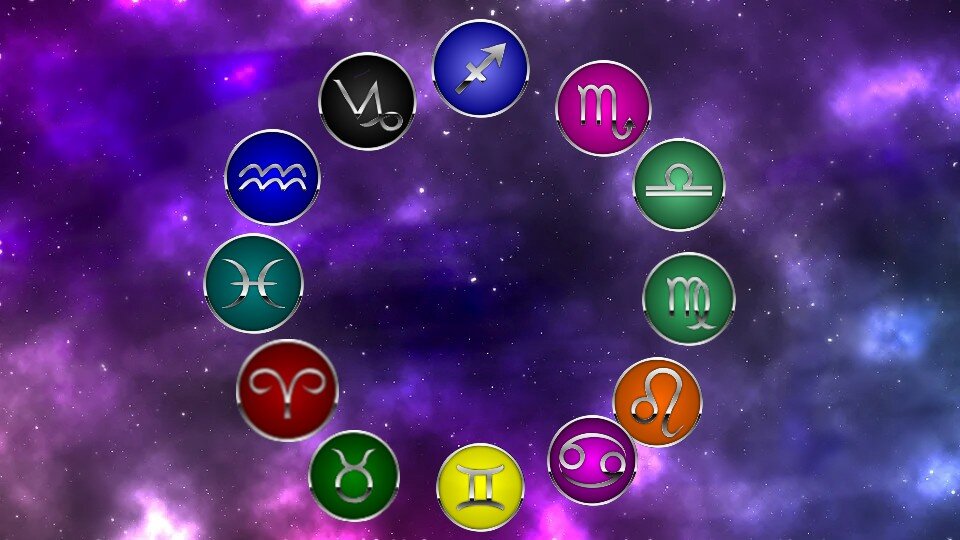The width and height of the screenshot is (960, 540).
Task: Open the teal Pisces sign
Action: coord(253,283)
